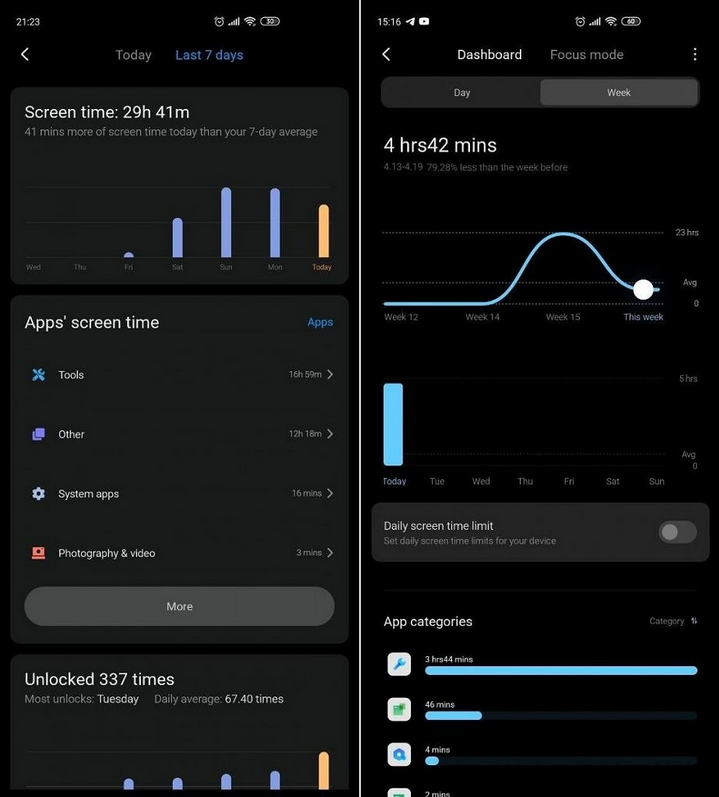Enable the Daily screen time limit switch
The image size is (719, 797).
click(677, 532)
